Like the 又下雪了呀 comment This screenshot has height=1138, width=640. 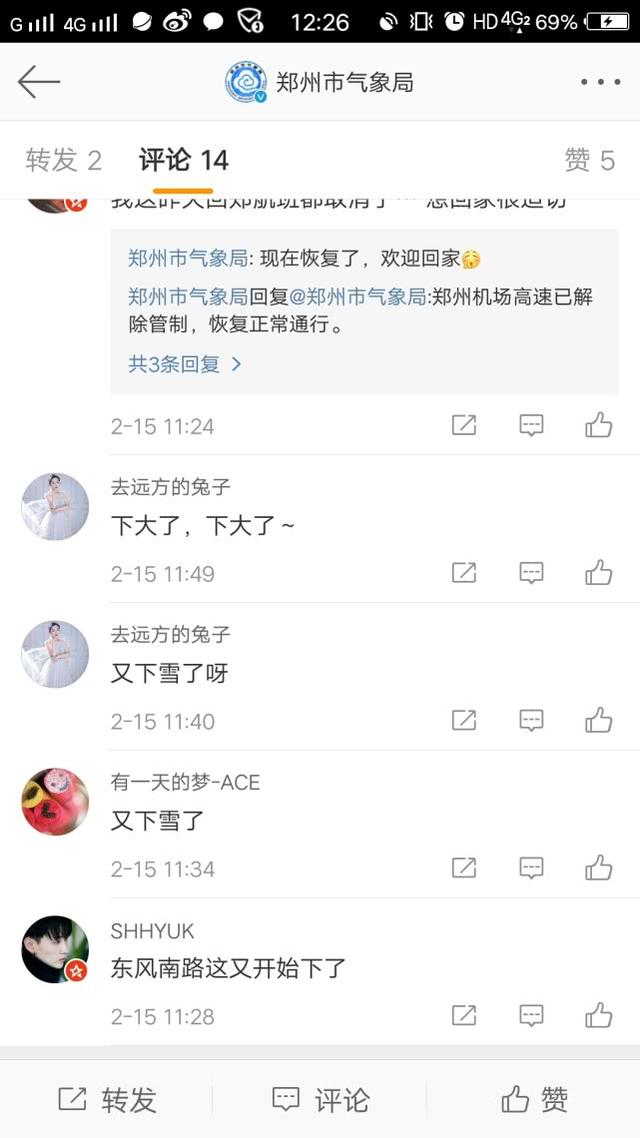click(x=598, y=720)
